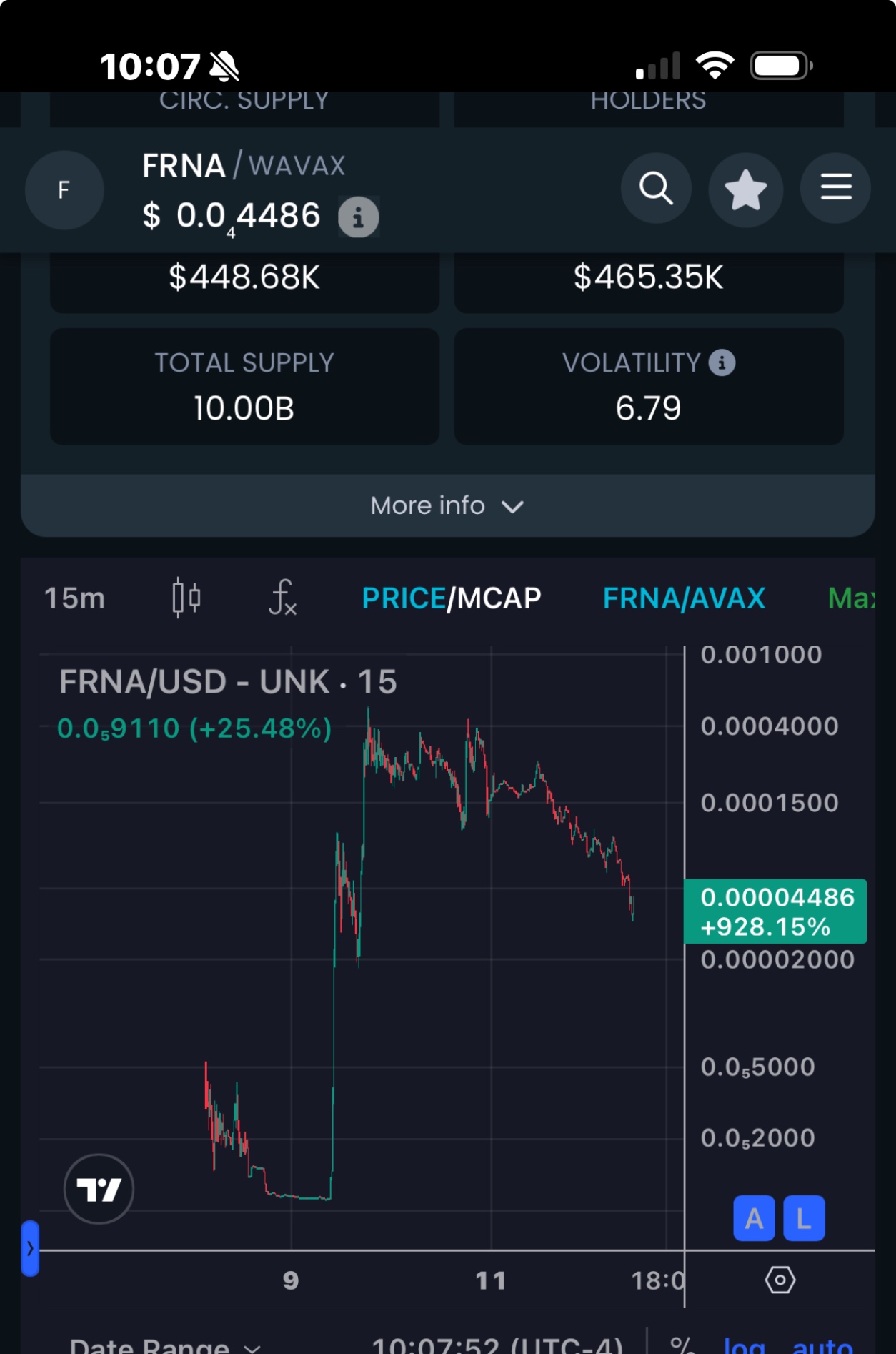Change the 15m chart interval

(x=75, y=598)
